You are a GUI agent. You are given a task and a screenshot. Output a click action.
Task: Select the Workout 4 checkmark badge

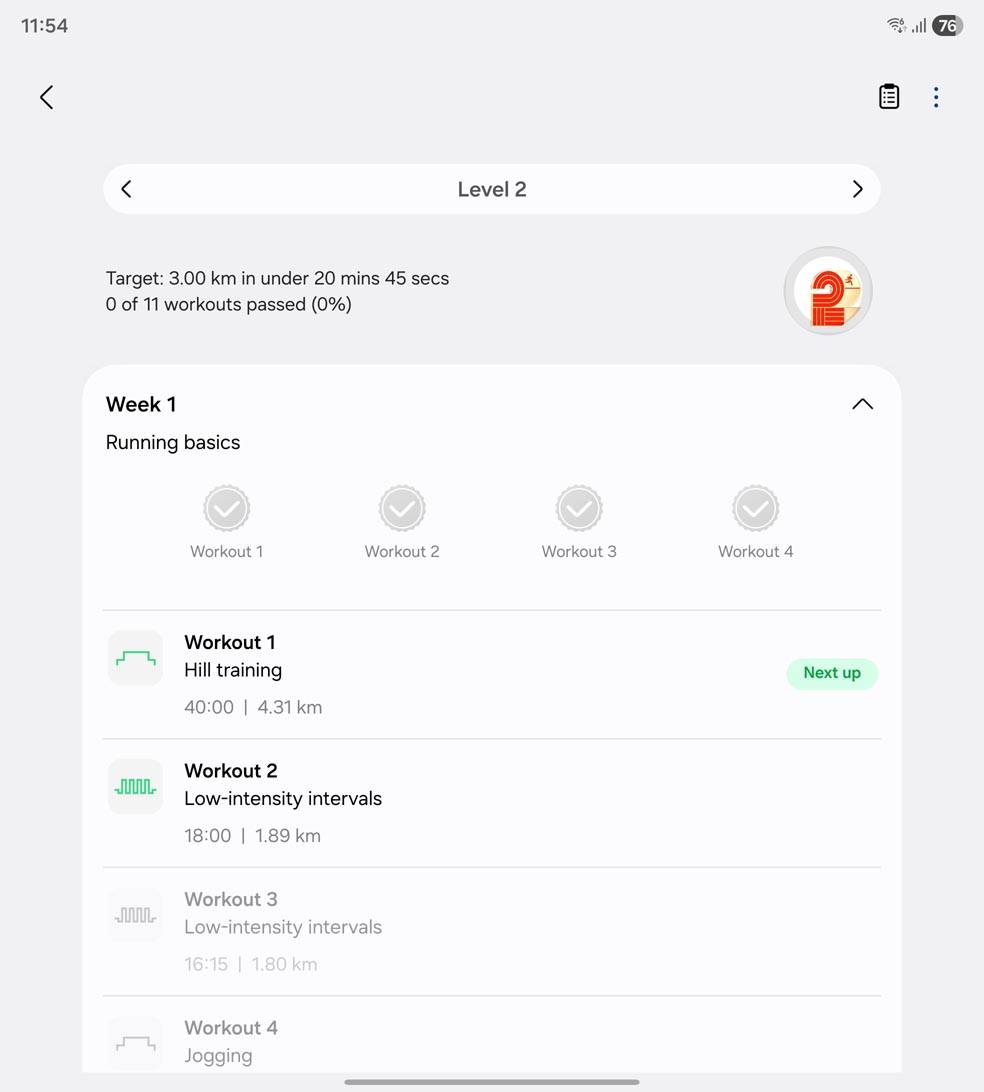(755, 509)
